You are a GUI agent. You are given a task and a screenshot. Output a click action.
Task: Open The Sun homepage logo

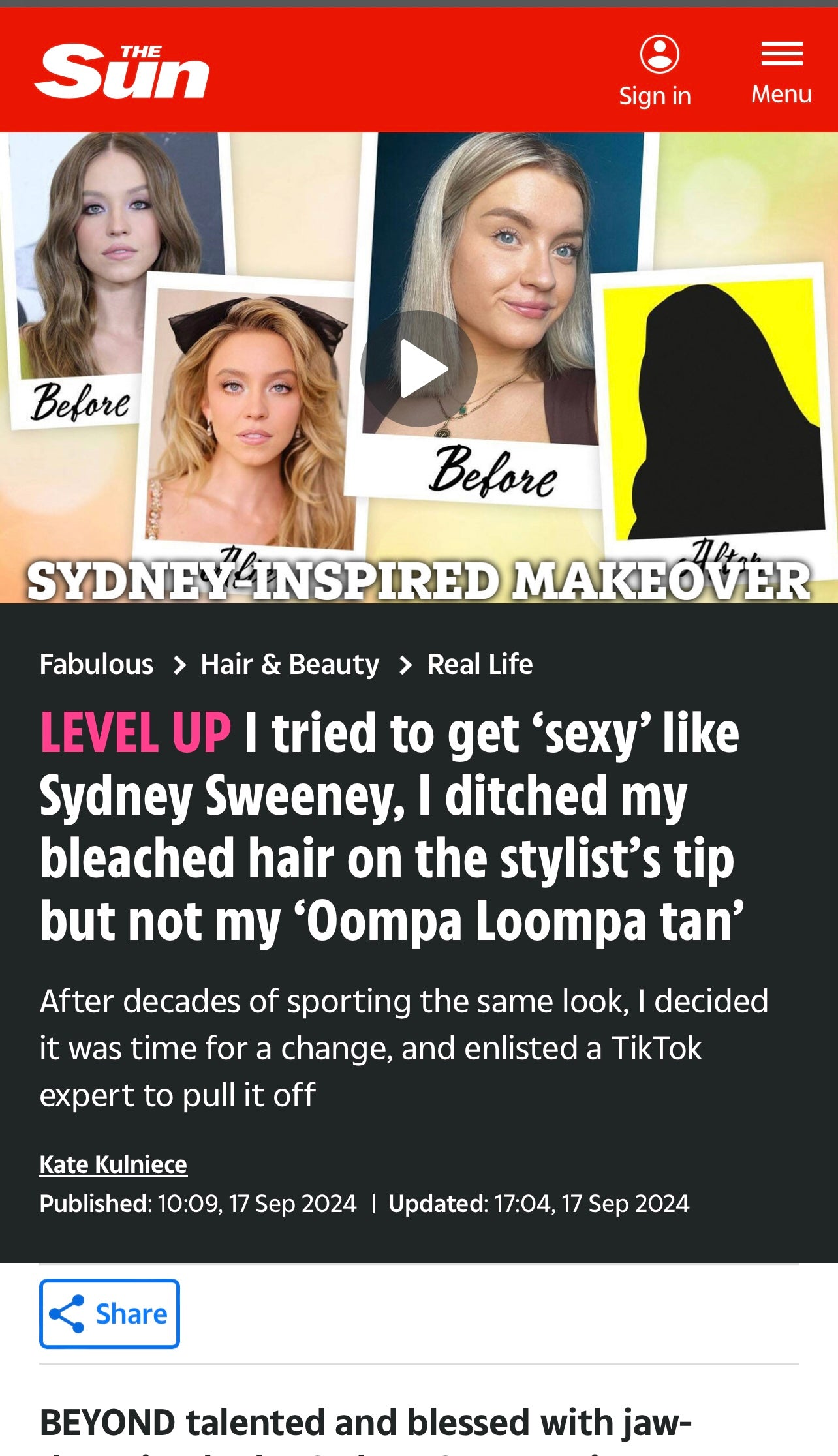click(122, 71)
